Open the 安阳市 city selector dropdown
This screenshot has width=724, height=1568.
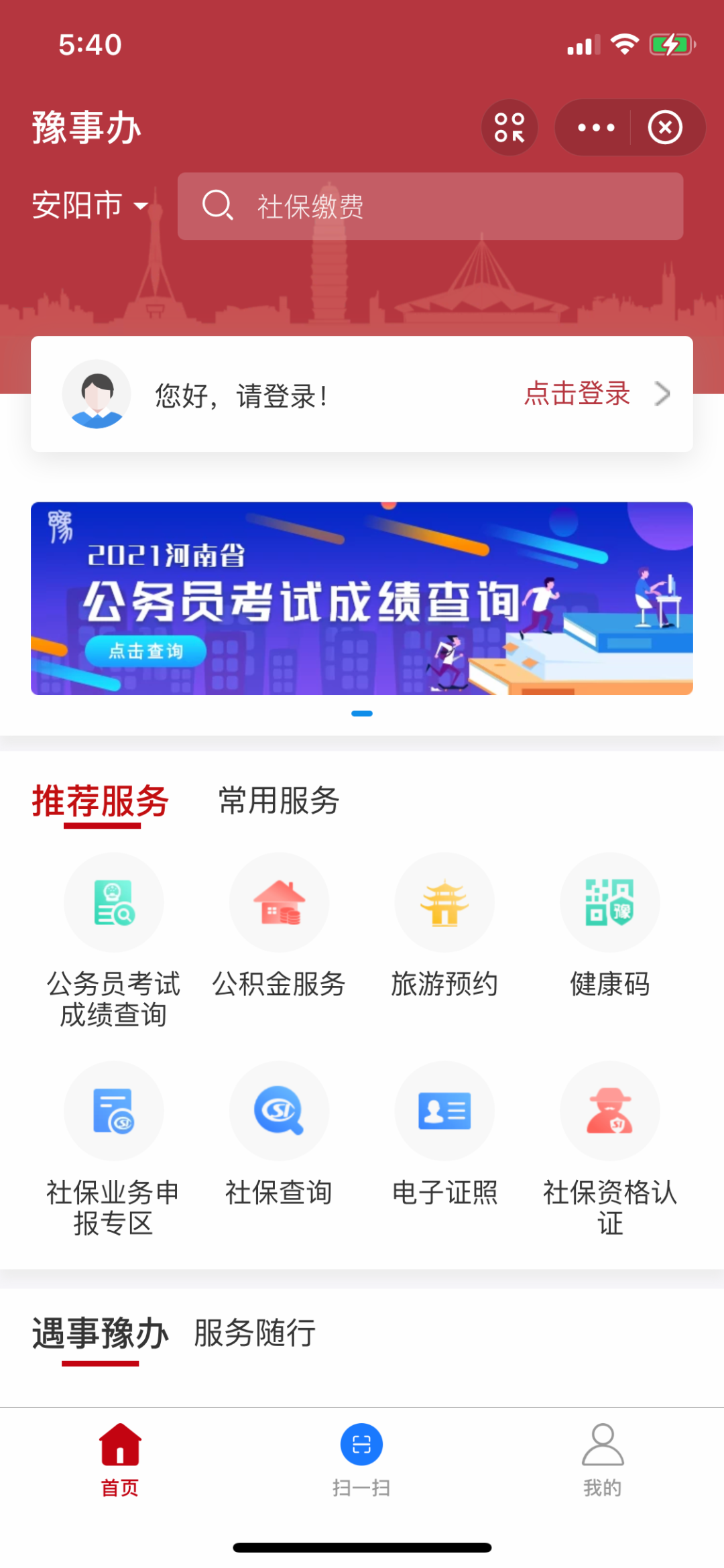pyautogui.click(x=90, y=205)
